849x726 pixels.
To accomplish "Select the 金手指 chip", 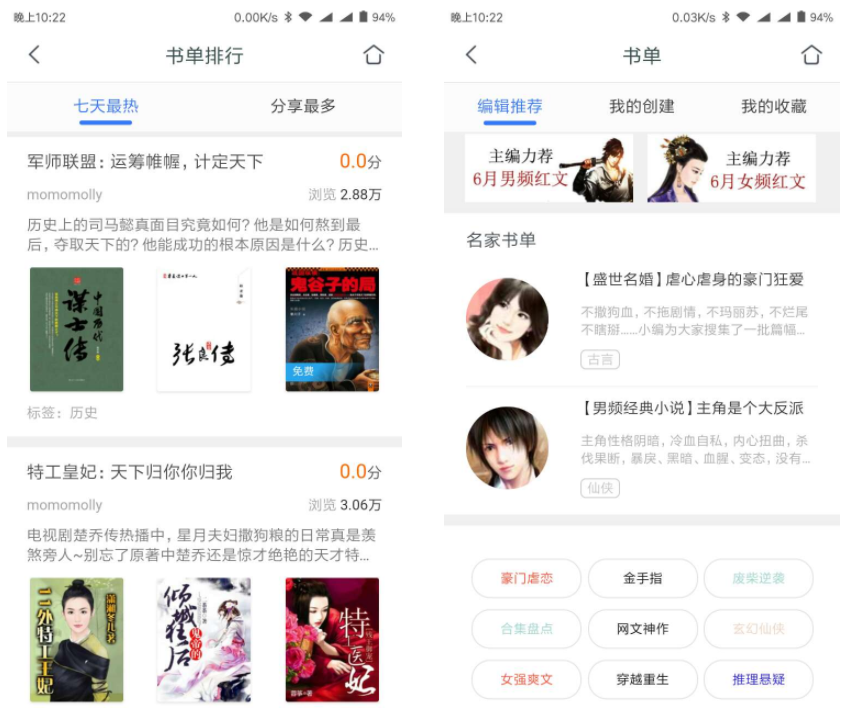I will 642,578.
